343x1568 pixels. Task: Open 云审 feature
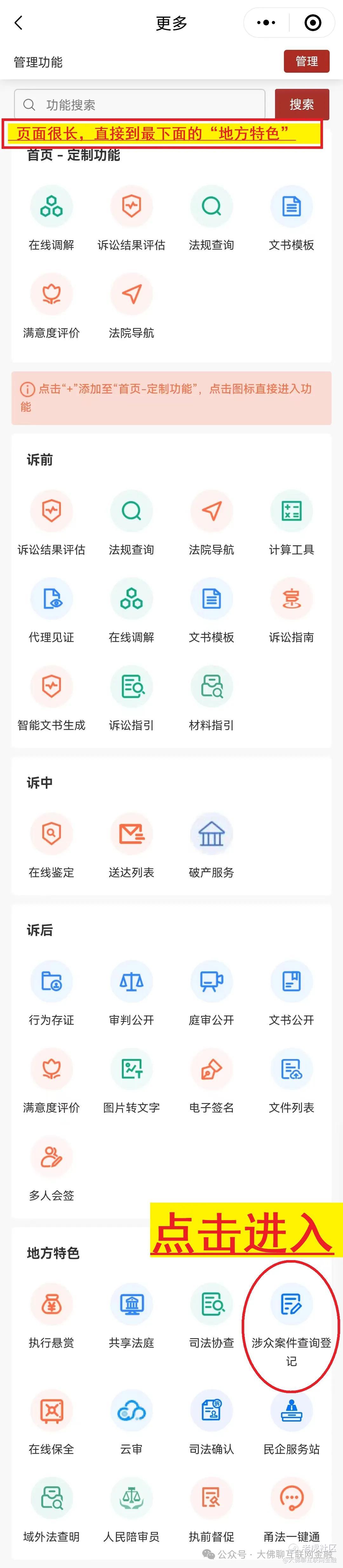(x=131, y=1423)
